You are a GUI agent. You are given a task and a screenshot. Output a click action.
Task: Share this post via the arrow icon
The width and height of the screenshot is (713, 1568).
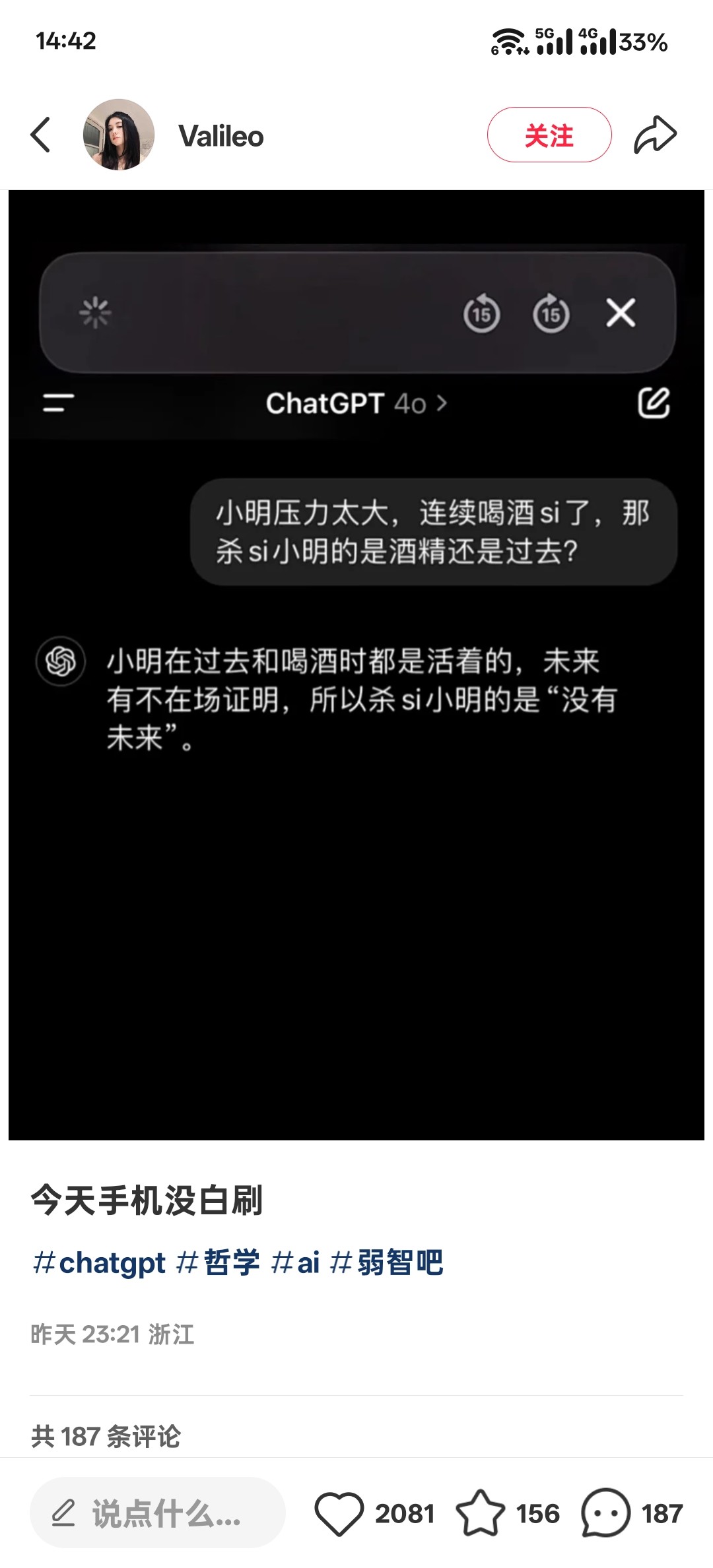click(x=655, y=135)
